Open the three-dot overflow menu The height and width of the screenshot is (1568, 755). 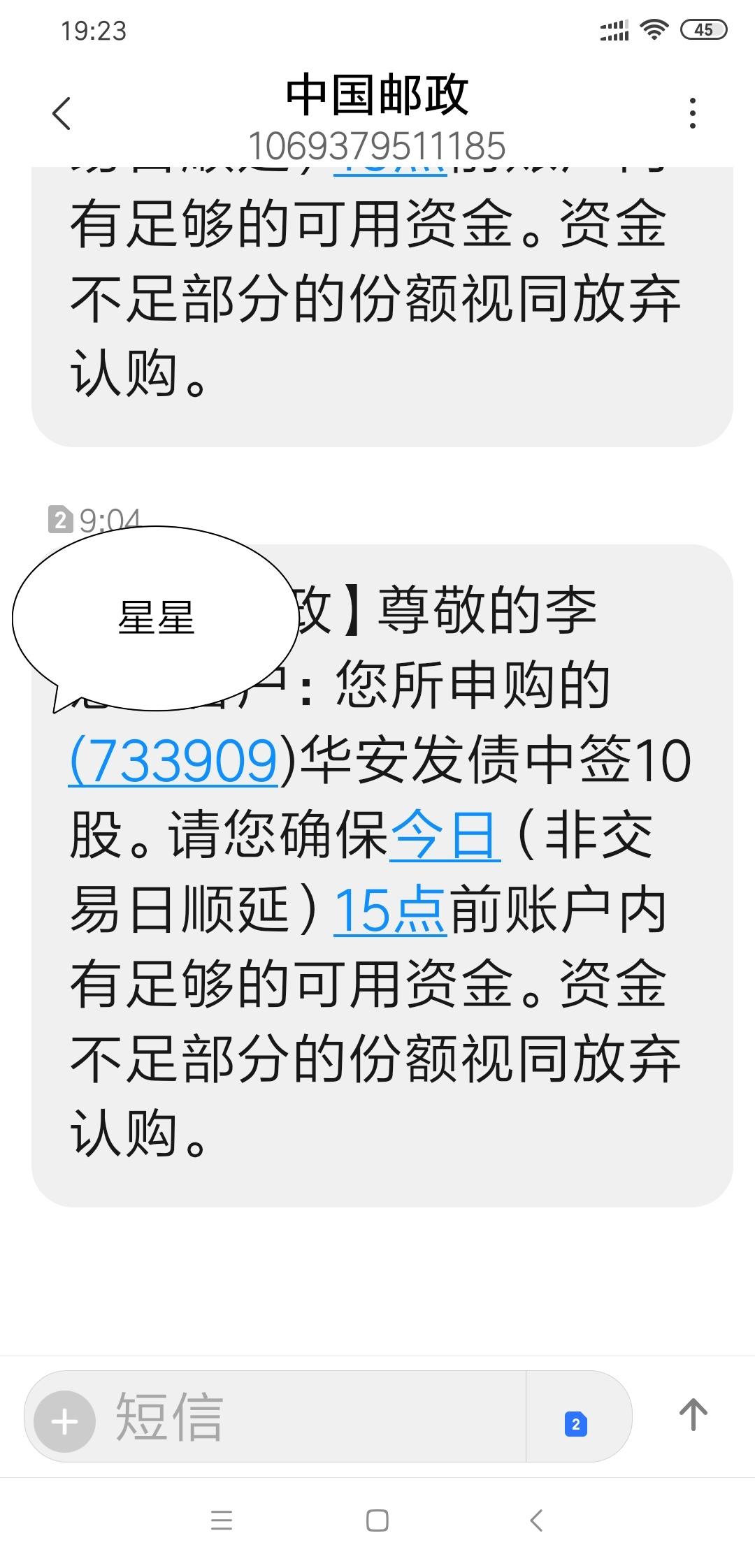[692, 113]
